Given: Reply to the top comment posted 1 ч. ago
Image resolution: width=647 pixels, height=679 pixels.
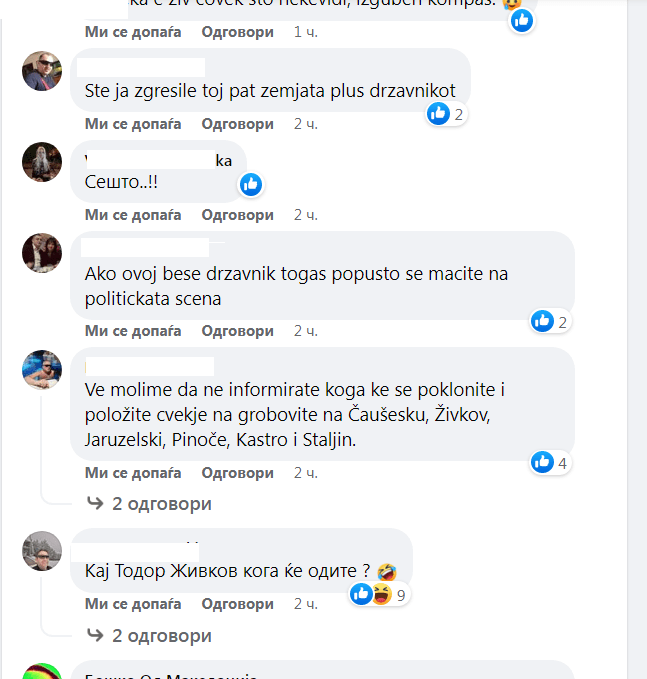Looking at the screenshot, I should click(x=237, y=32).
